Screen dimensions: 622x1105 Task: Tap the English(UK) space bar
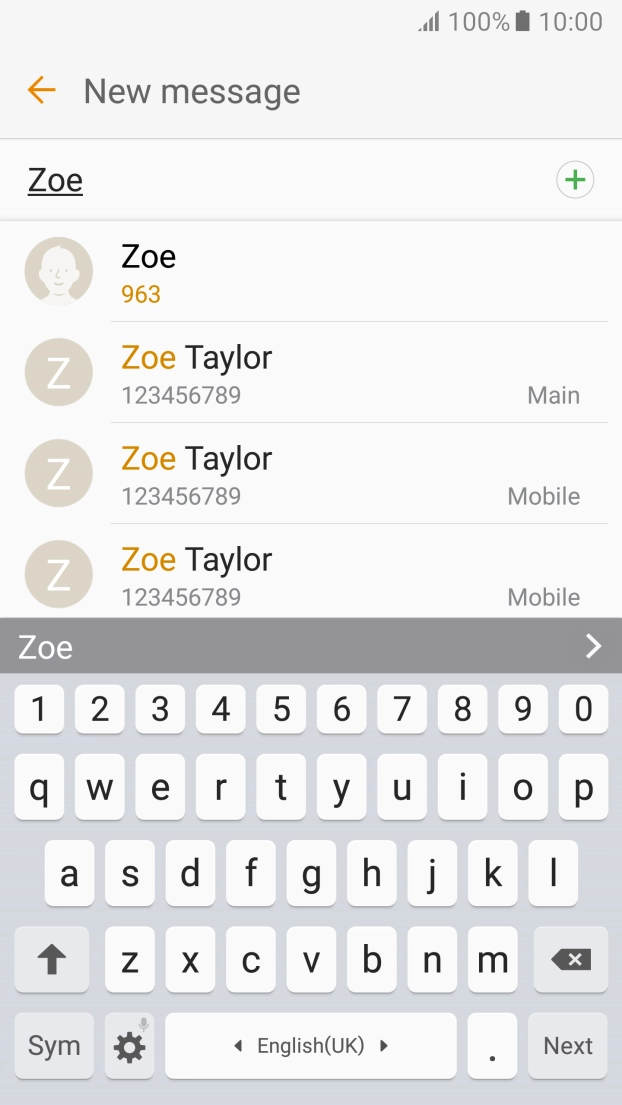(310, 1046)
